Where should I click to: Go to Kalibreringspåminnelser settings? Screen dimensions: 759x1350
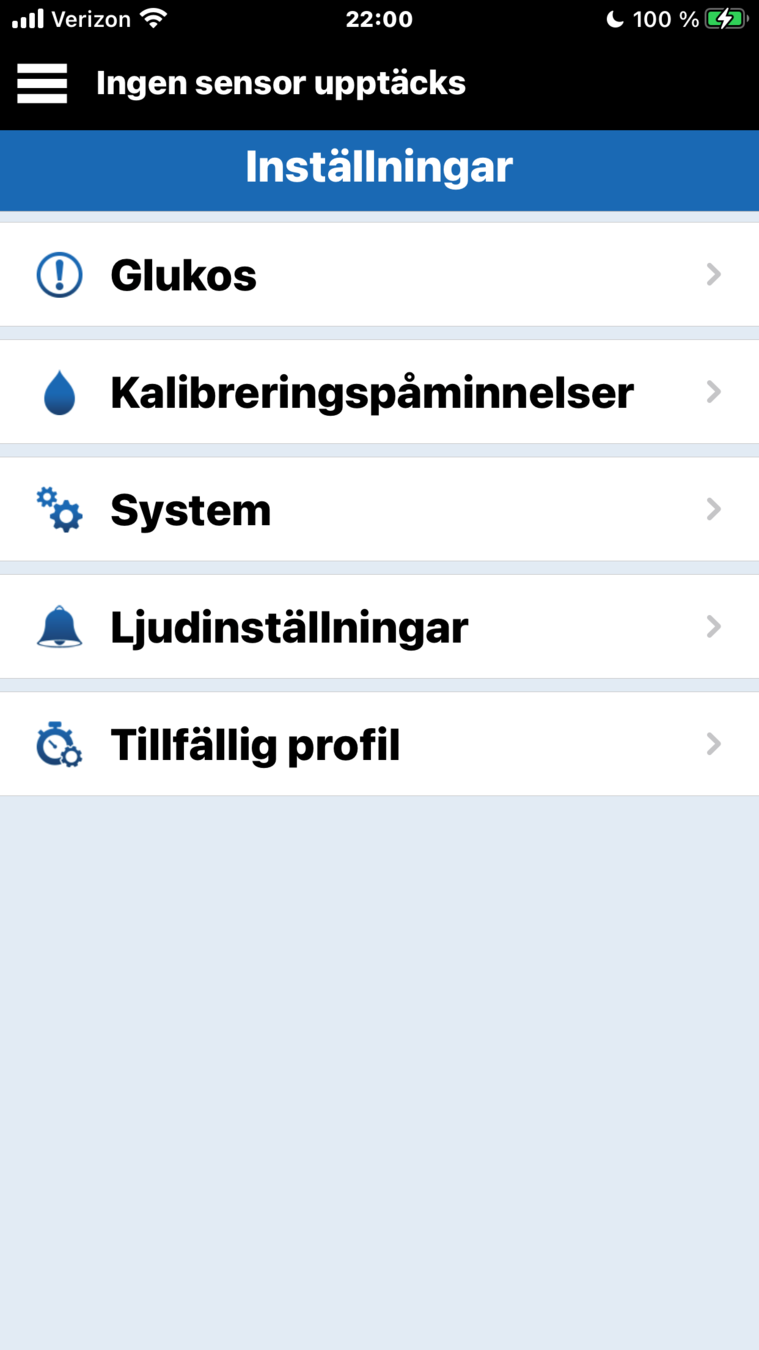click(x=379, y=392)
